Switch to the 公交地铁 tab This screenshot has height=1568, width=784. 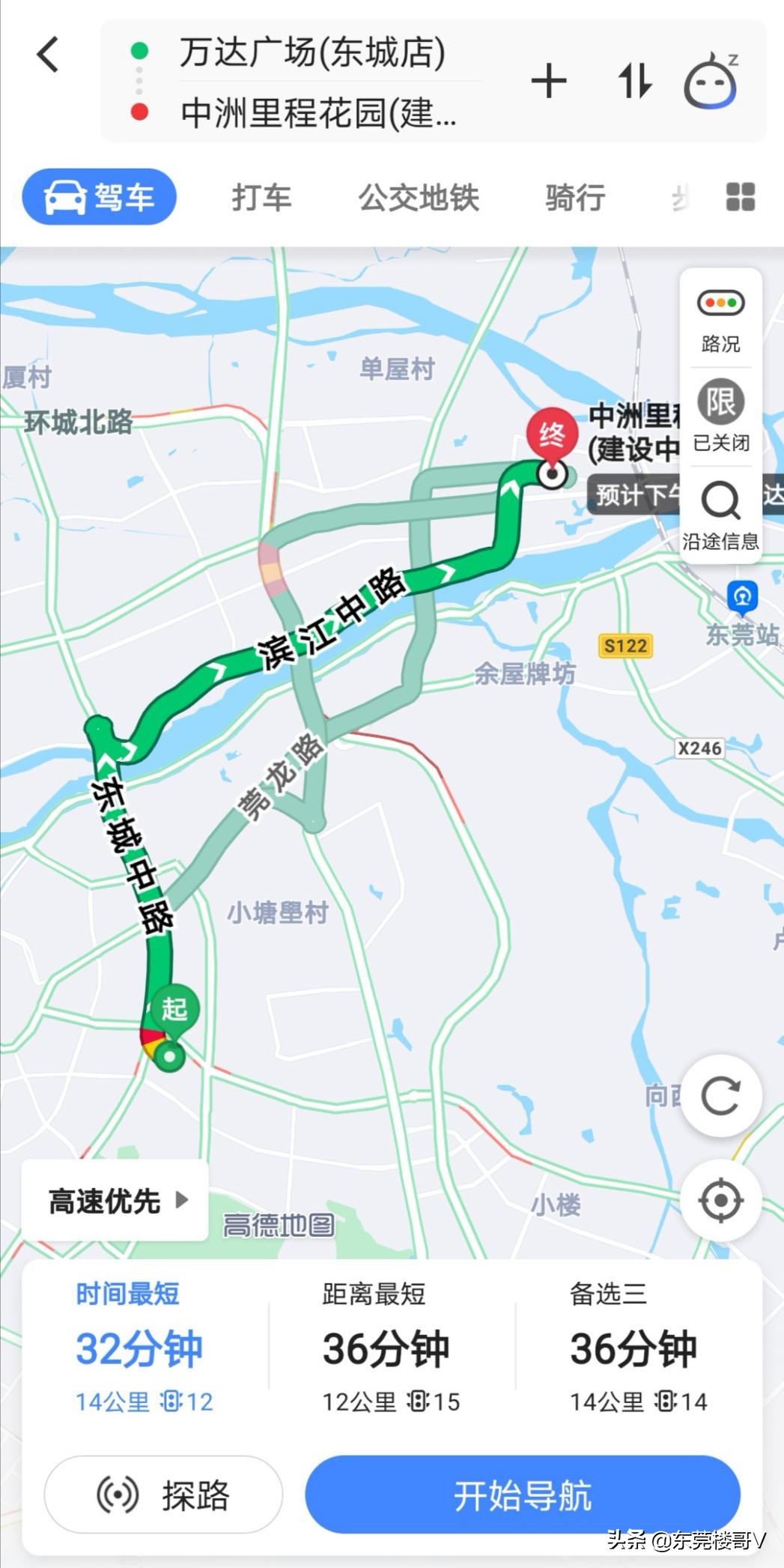click(x=418, y=198)
